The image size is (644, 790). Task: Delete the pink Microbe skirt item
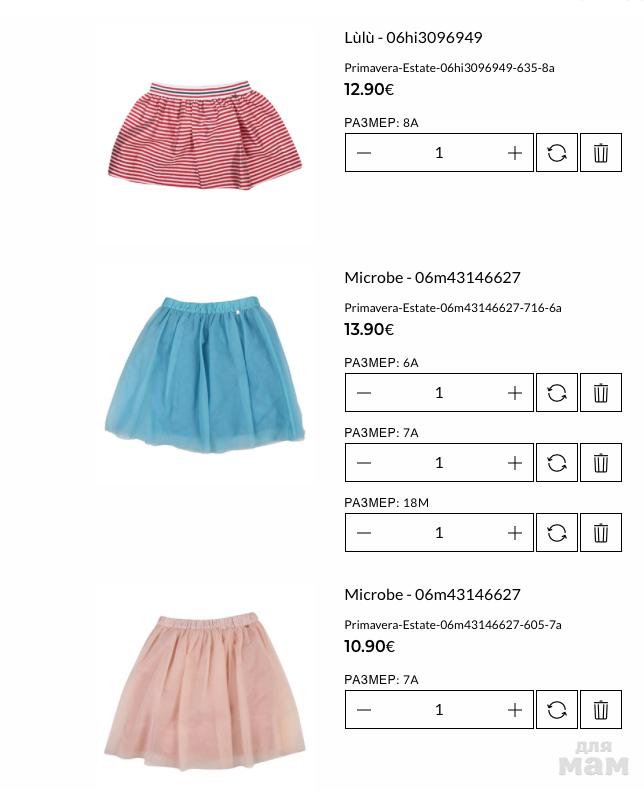click(601, 710)
